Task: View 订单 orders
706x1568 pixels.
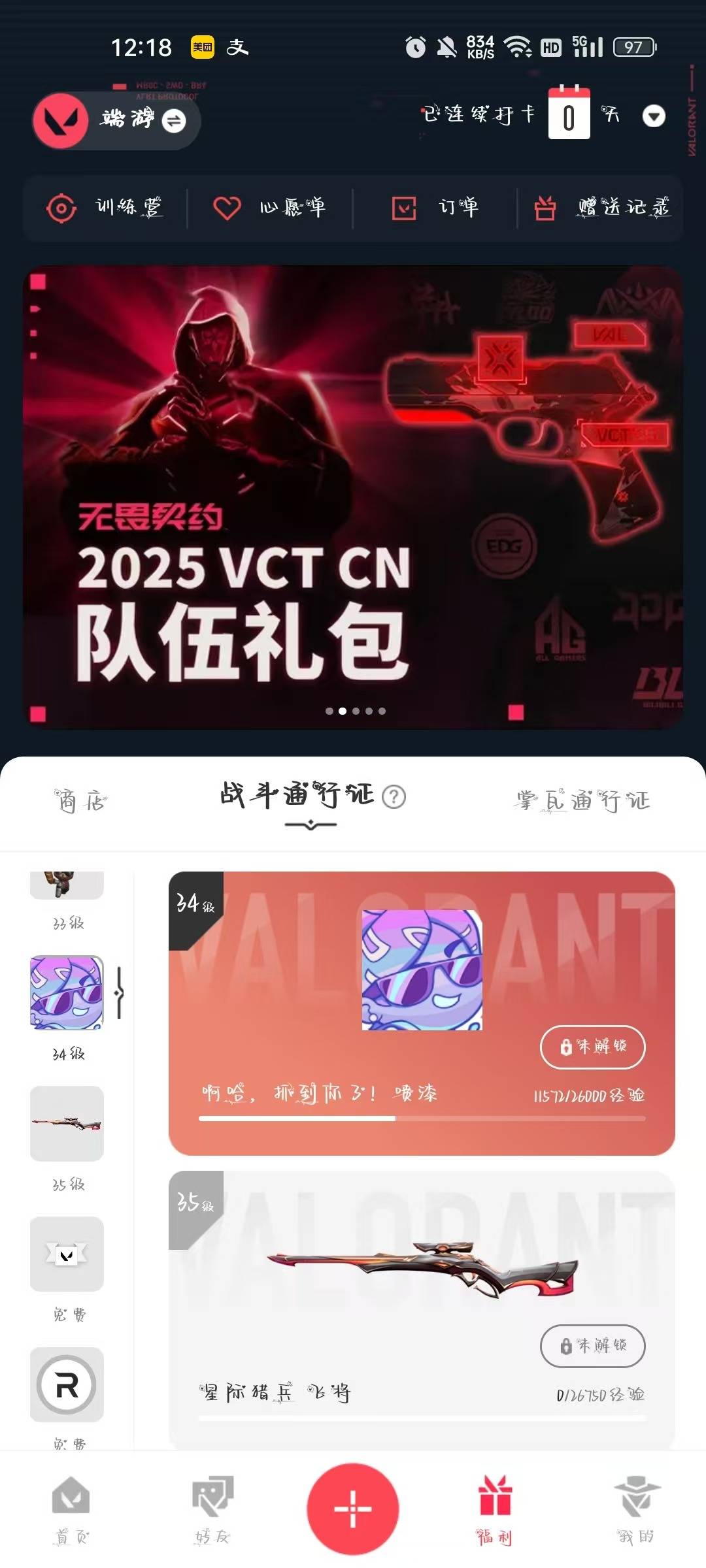Action: tap(435, 208)
